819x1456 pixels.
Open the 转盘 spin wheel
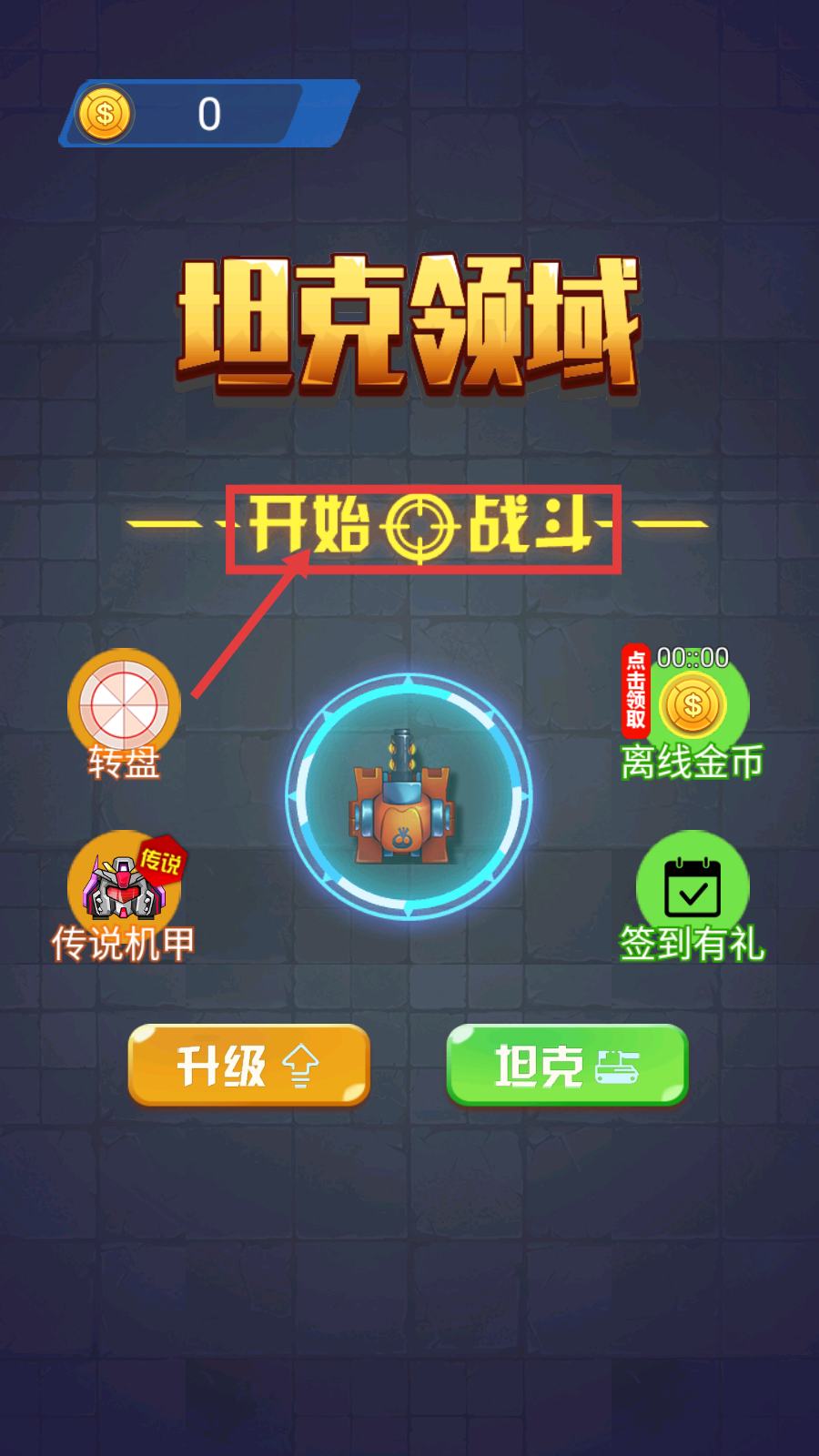[x=124, y=707]
